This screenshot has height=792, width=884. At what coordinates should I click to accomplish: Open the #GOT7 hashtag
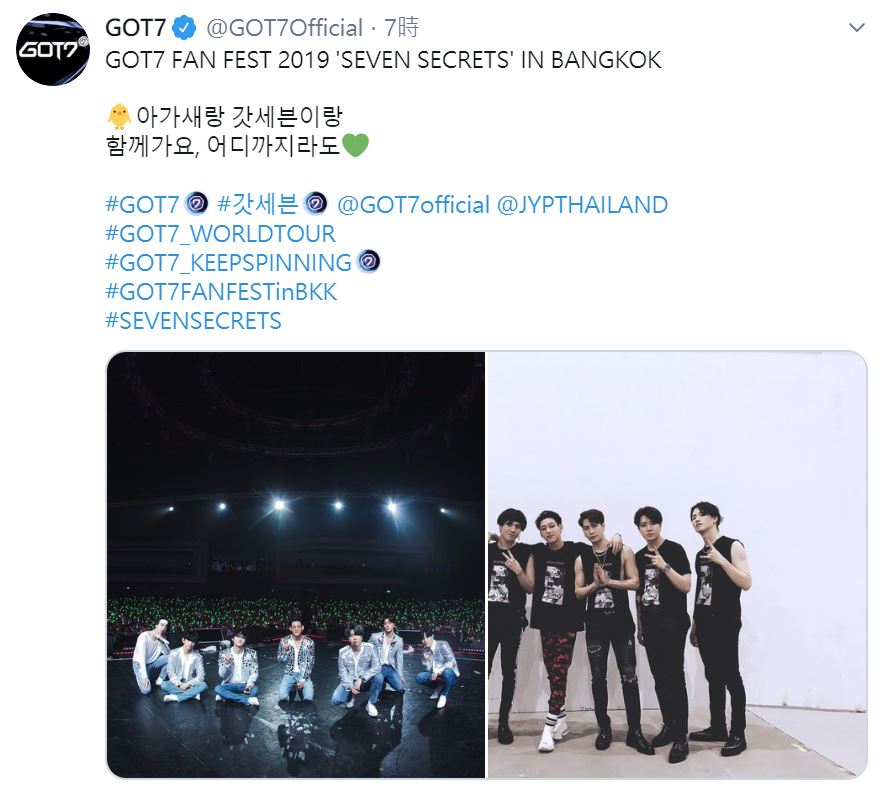pos(141,205)
